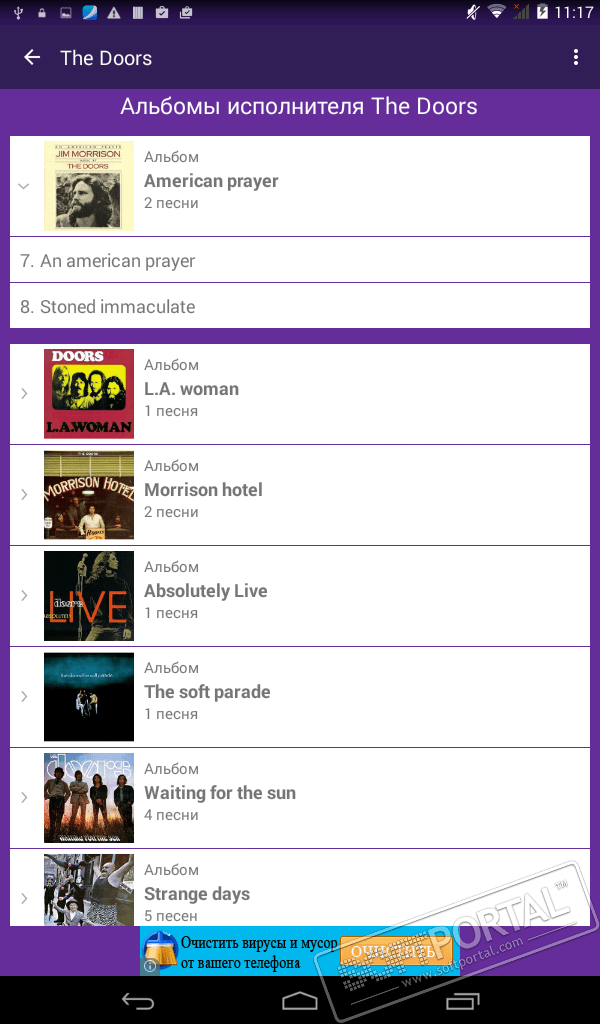Screen dimensions: 600x1024
Task: Tap the orange Очистить ad button
Action: click(x=388, y=951)
